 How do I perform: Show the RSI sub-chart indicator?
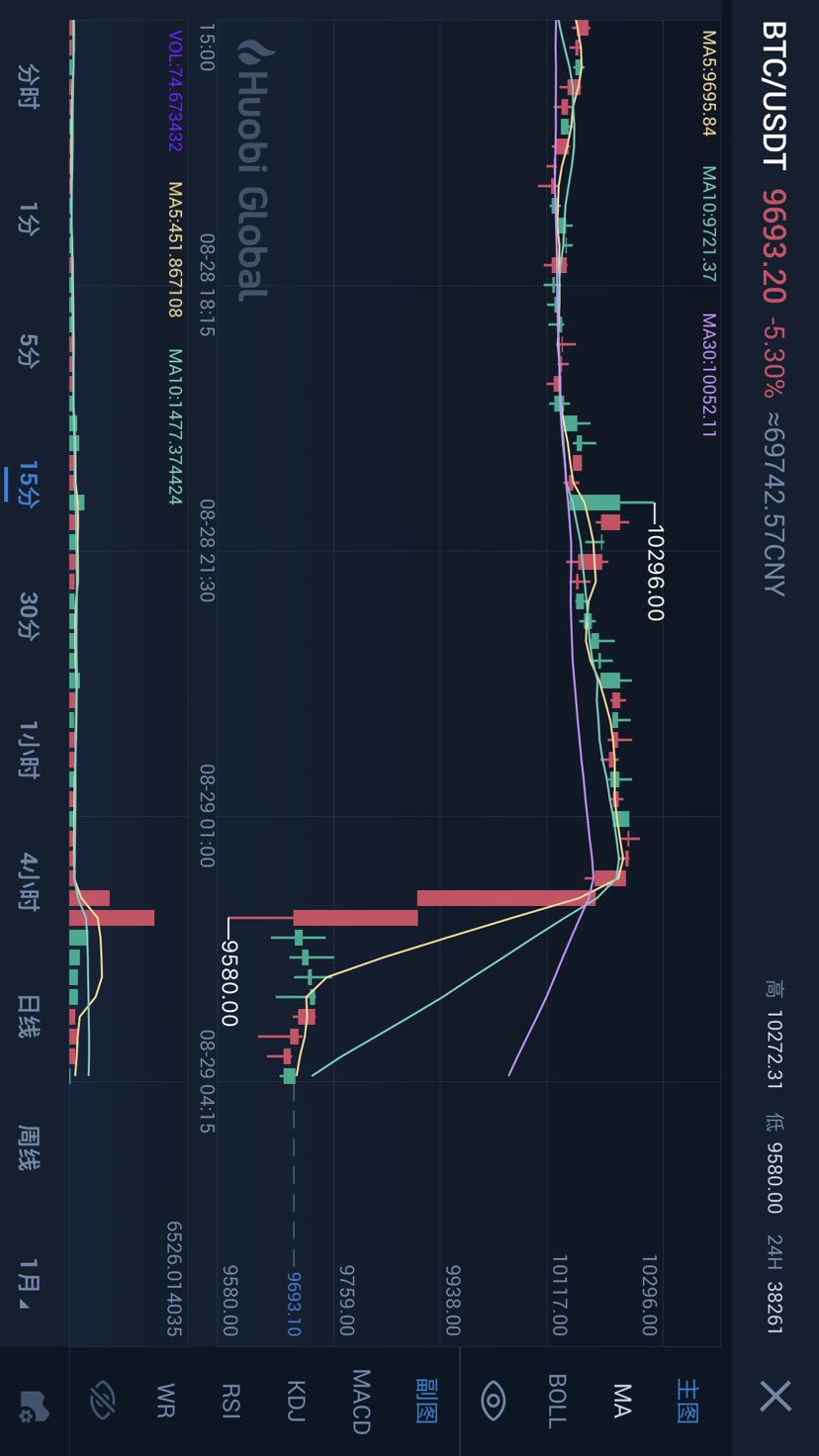[x=229, y=1401]
